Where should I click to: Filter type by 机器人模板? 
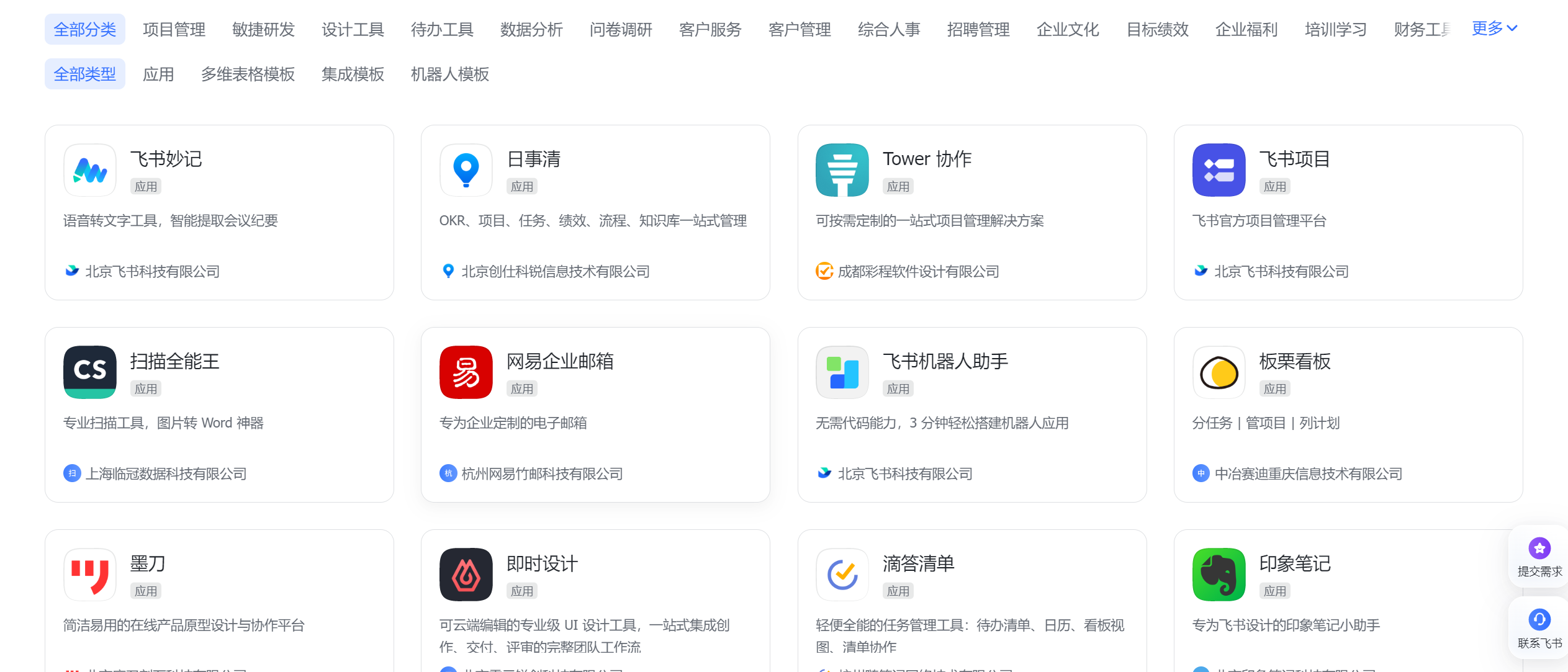[x=449, y=74]
